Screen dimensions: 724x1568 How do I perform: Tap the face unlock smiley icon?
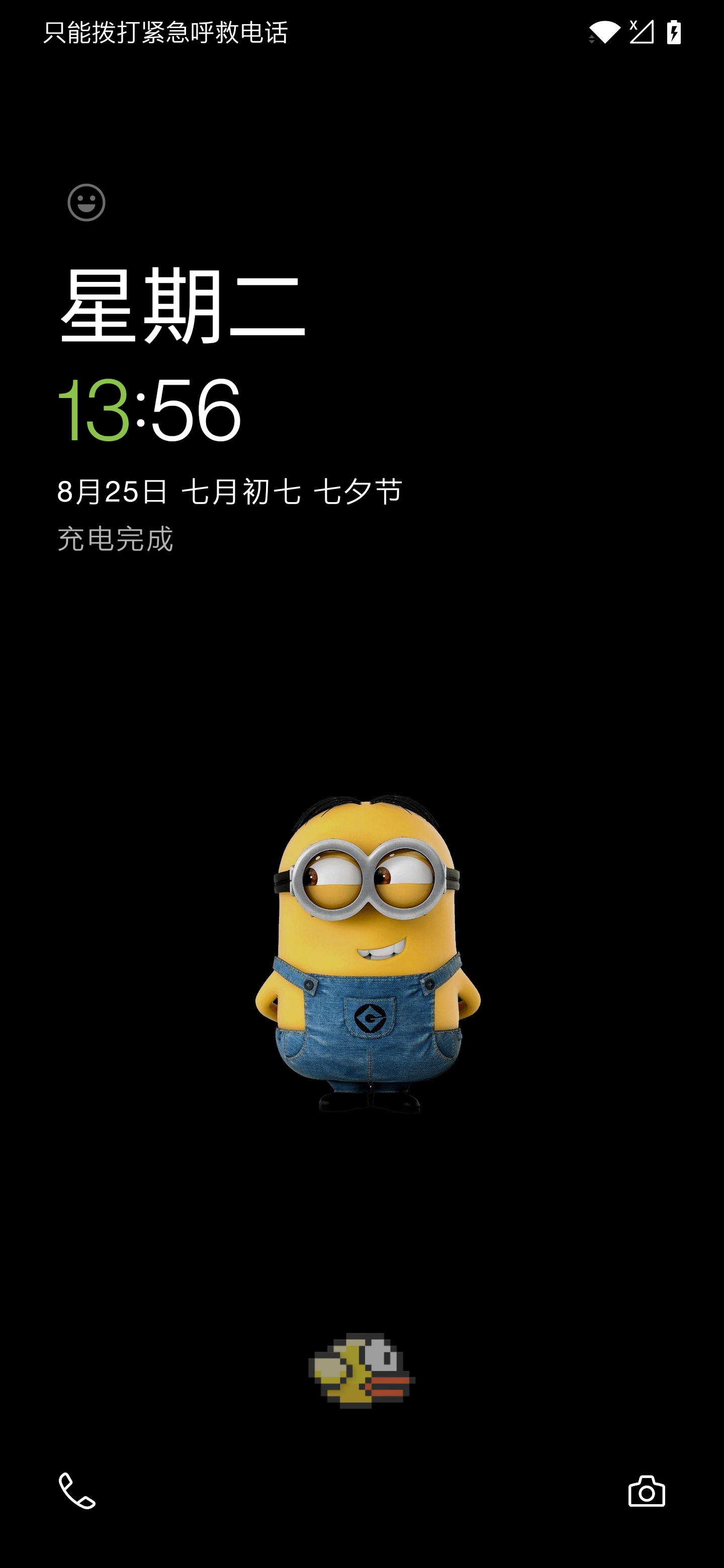pyautogui.click(x=86, y=202)
